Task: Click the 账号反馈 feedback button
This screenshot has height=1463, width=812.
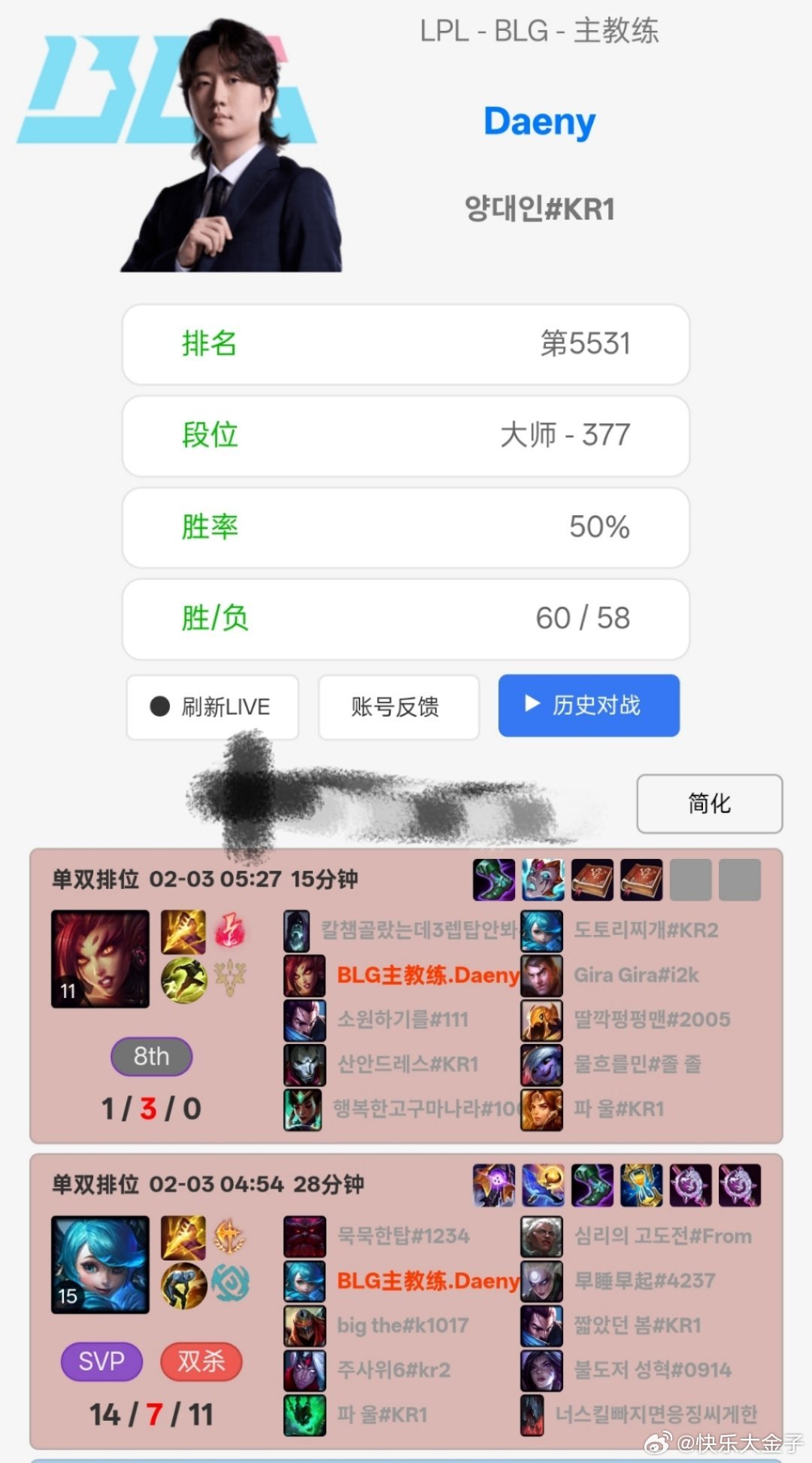Action: [398, 706]
